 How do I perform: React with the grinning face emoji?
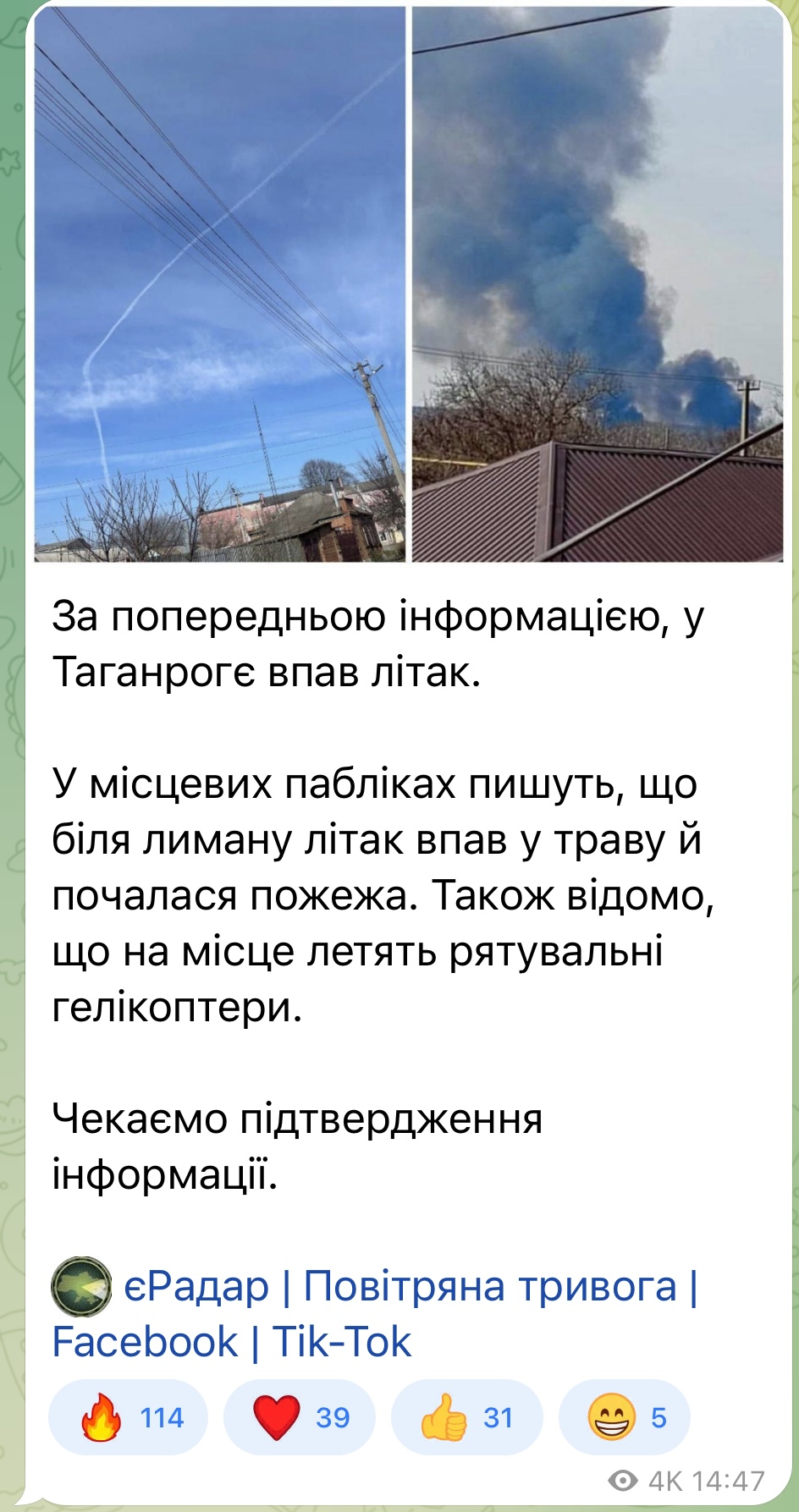point(625,1417)
